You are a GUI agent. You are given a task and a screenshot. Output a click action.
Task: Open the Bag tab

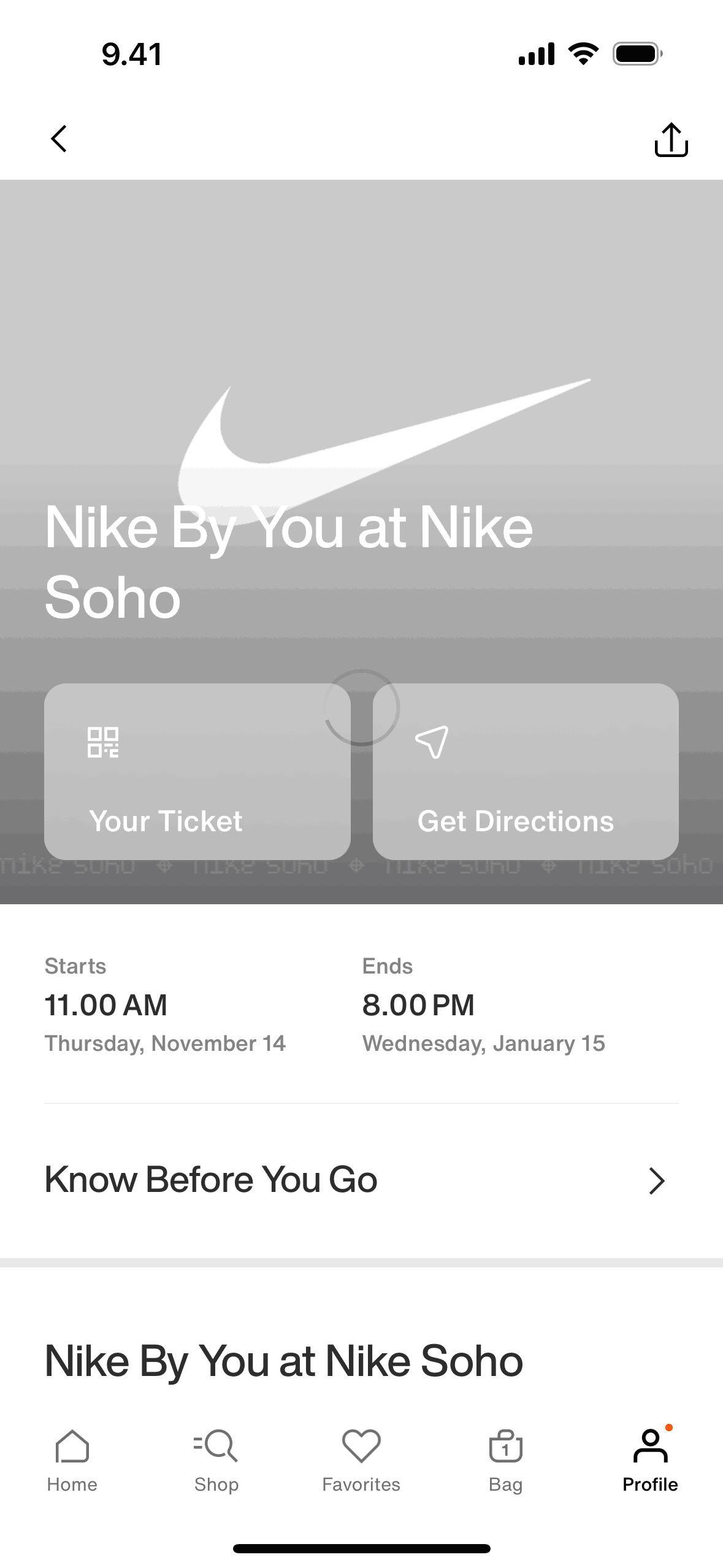(505, 1460)
